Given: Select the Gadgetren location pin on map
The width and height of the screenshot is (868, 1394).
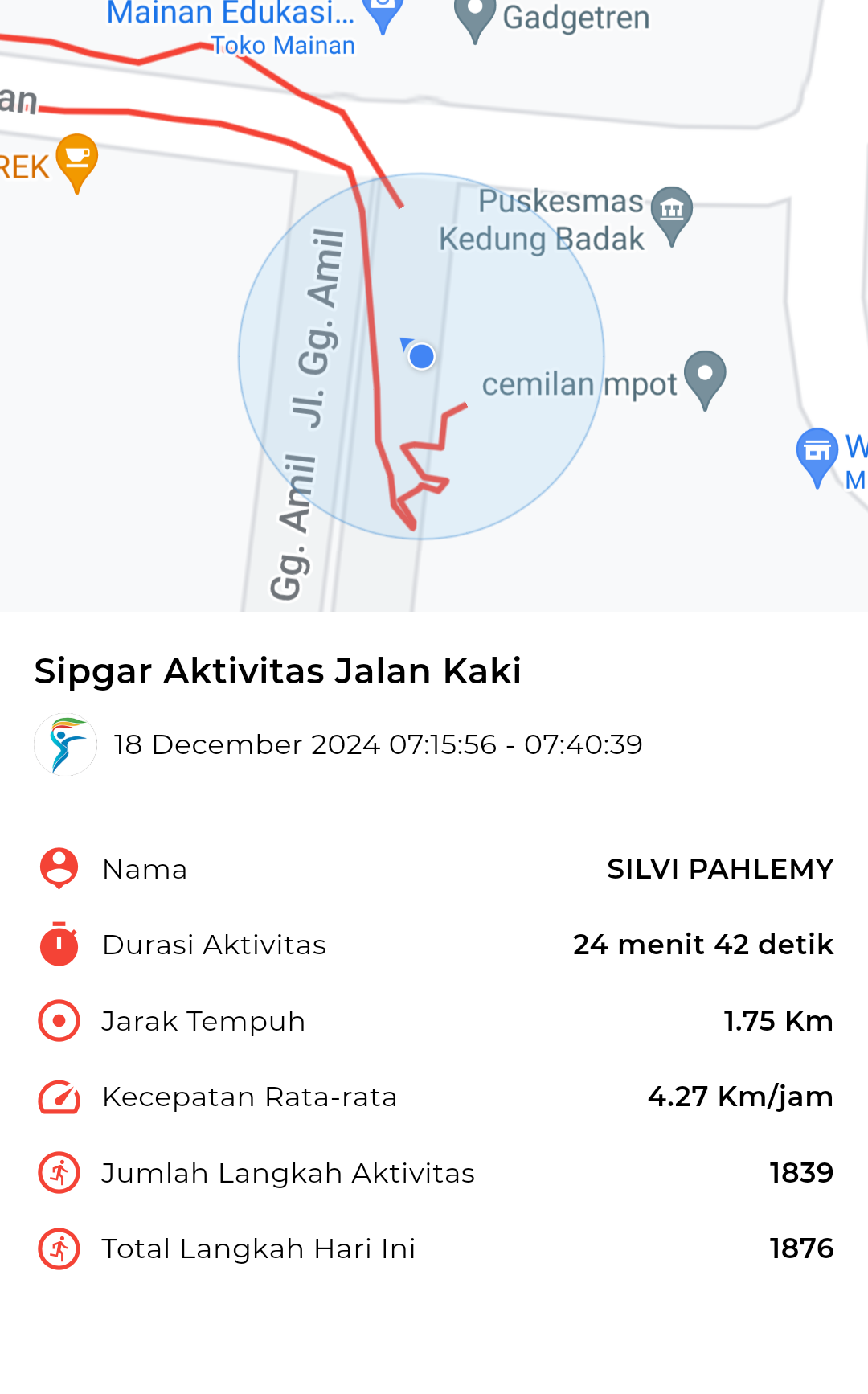Looking at the screenshot, I should pyautogui.click(x=475, y=18).
